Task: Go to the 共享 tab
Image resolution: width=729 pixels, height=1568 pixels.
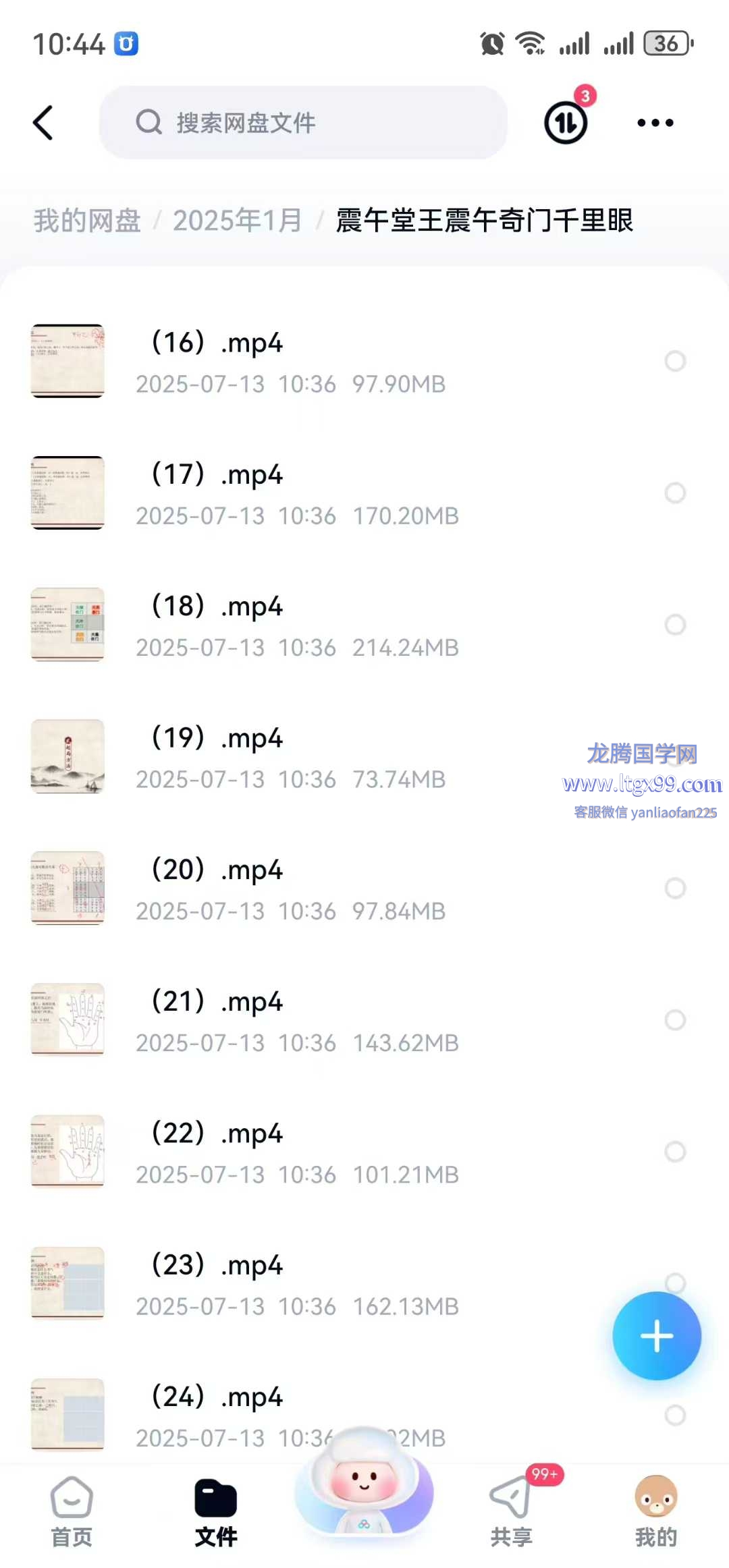Action: click(x=511, y=1511)
